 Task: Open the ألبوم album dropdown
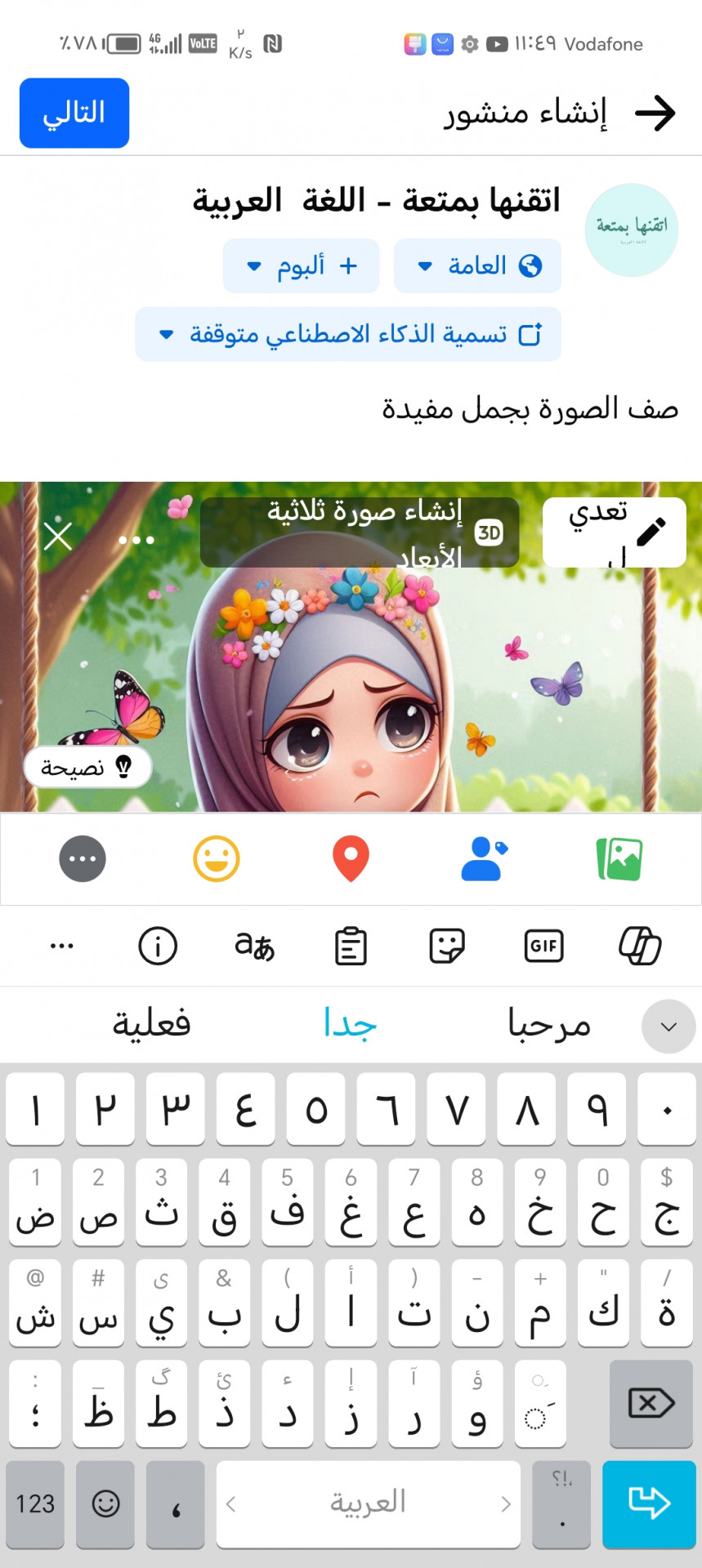coord(301,265)
